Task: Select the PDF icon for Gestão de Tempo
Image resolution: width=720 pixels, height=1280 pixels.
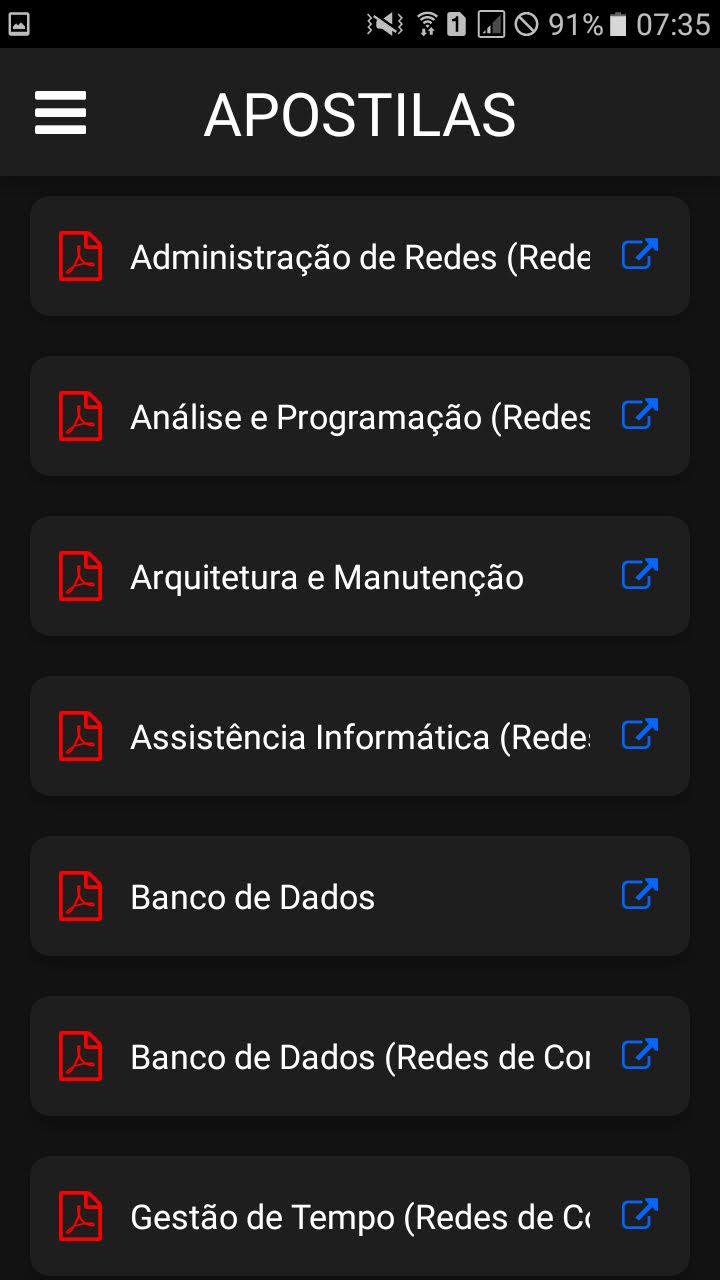Action: (81, 1216)
